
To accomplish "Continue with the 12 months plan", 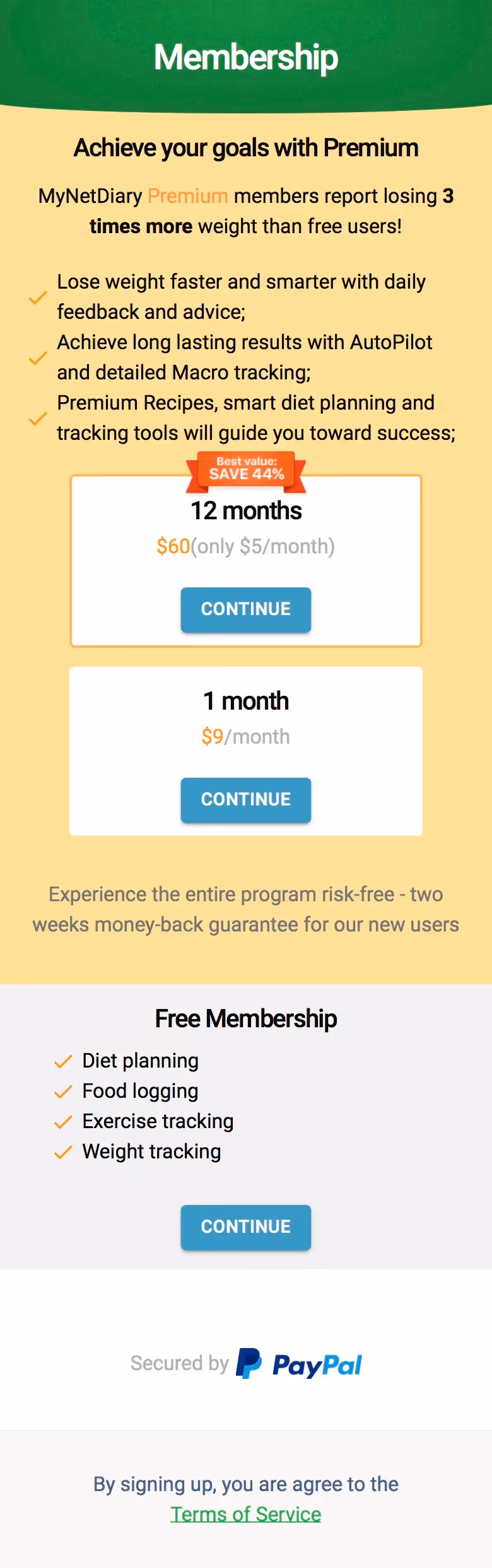I will [x=245, y=609].
